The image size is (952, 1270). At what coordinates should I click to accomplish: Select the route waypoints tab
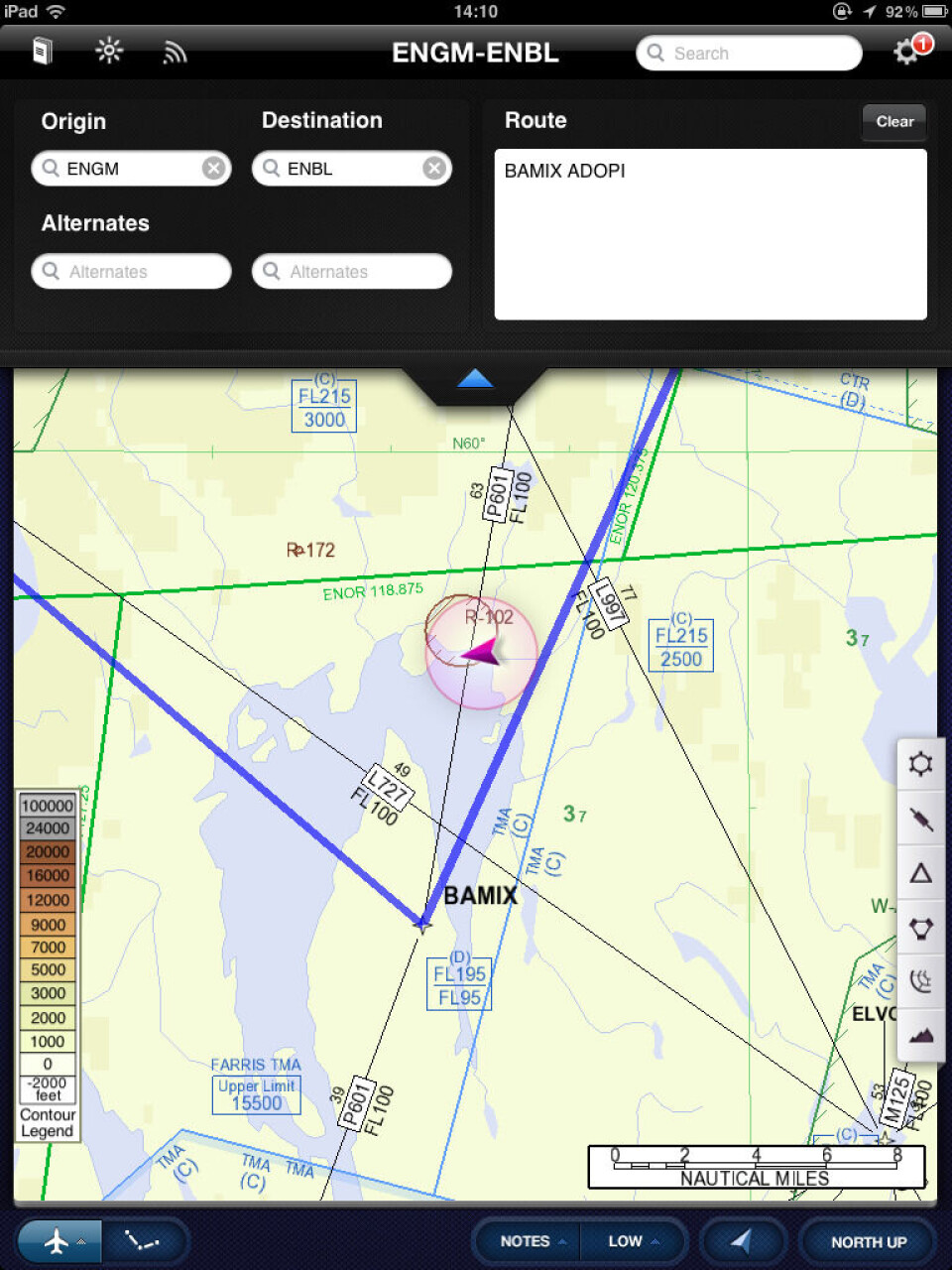144,1241
